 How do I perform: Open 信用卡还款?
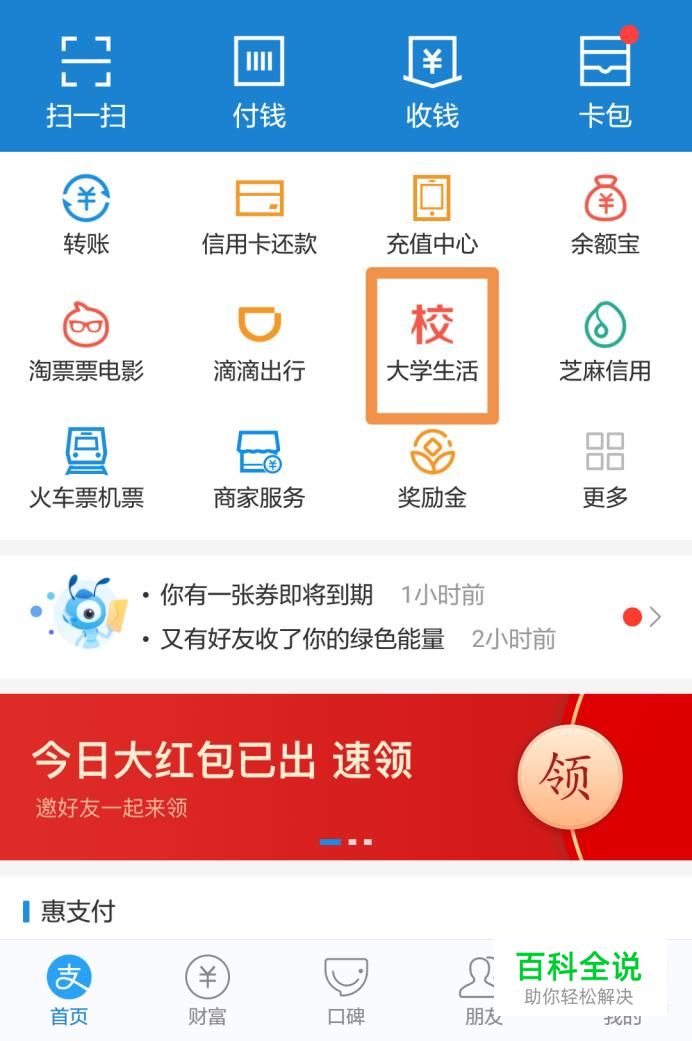[259, 214]
